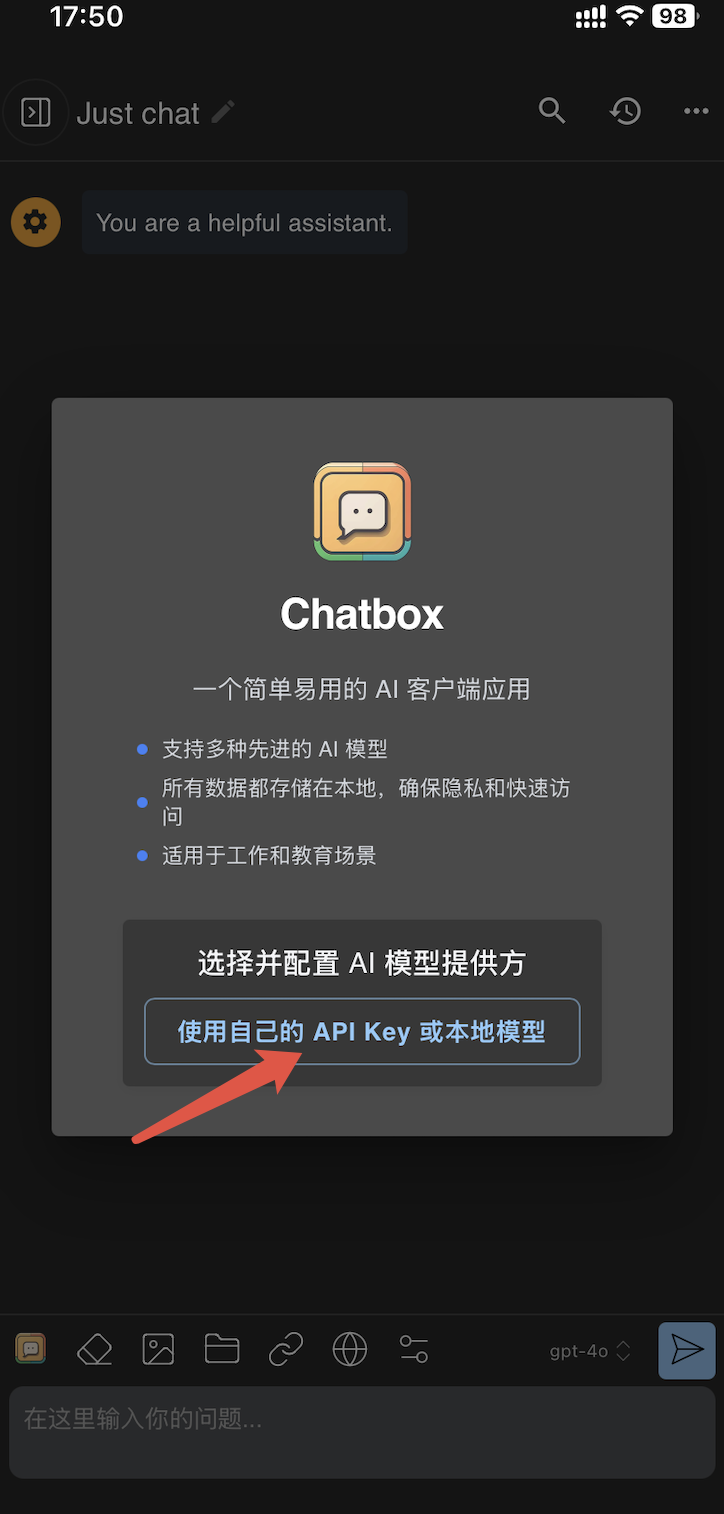Clear conversation with eraser icon
Screen dimensions: 724x1514
tap(94, 1350)
